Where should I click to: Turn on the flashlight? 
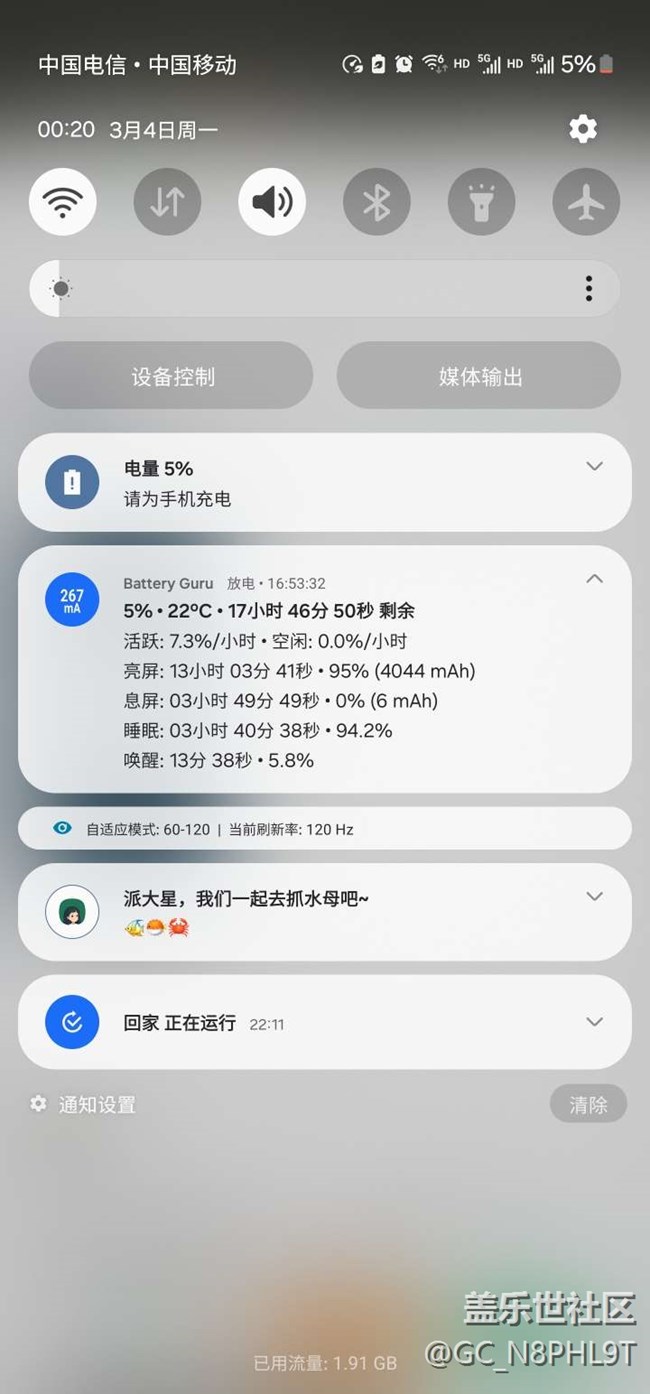click(x=481, y=202)
